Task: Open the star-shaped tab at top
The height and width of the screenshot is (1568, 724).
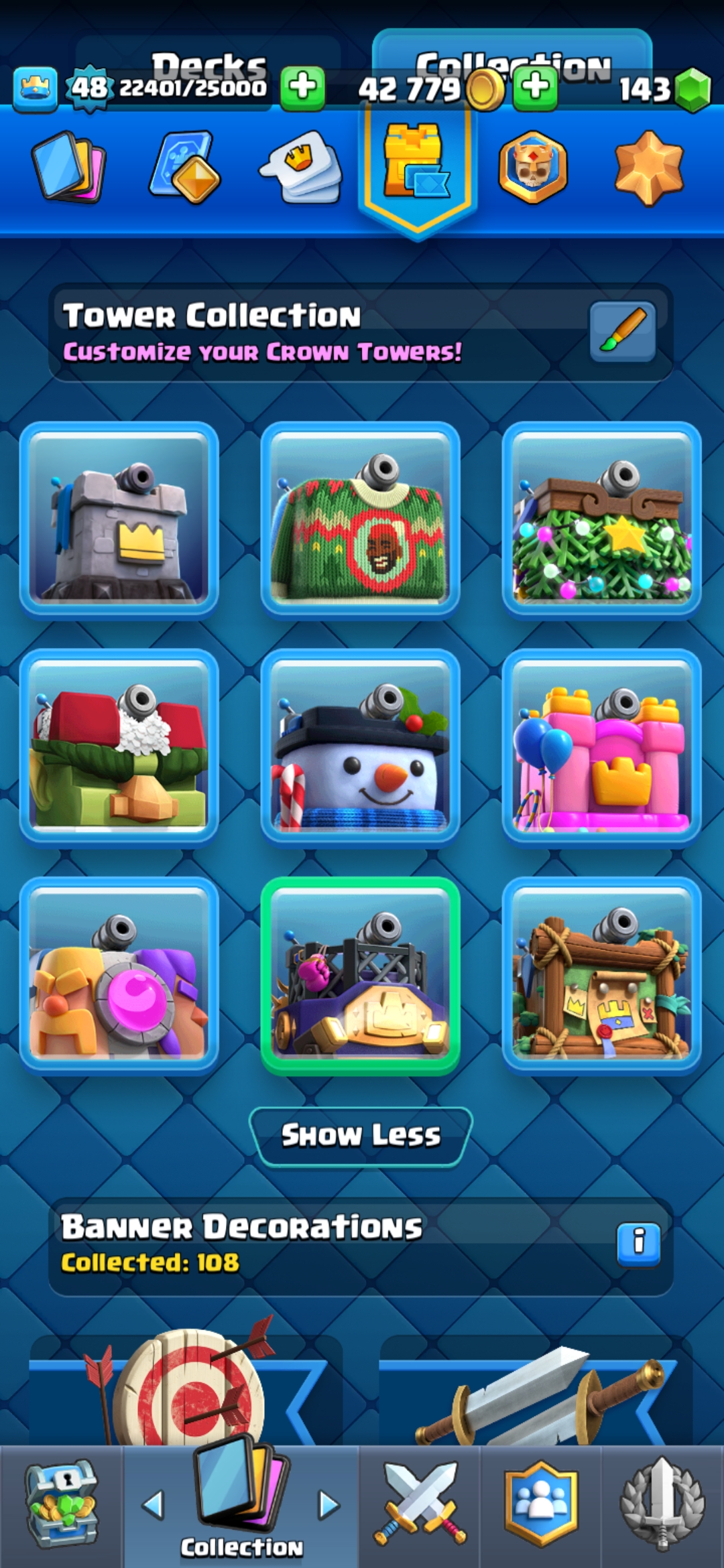Action: [648, 168]
